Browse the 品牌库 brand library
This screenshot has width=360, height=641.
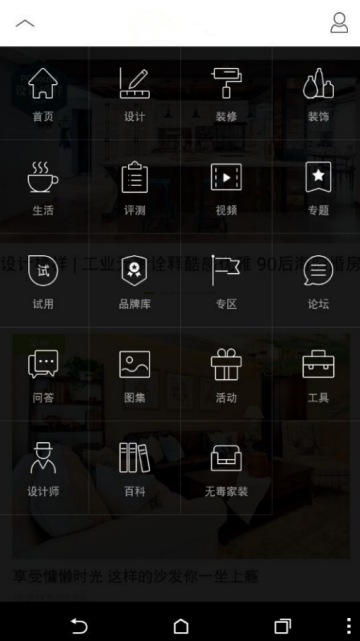(x=135, y=282)
